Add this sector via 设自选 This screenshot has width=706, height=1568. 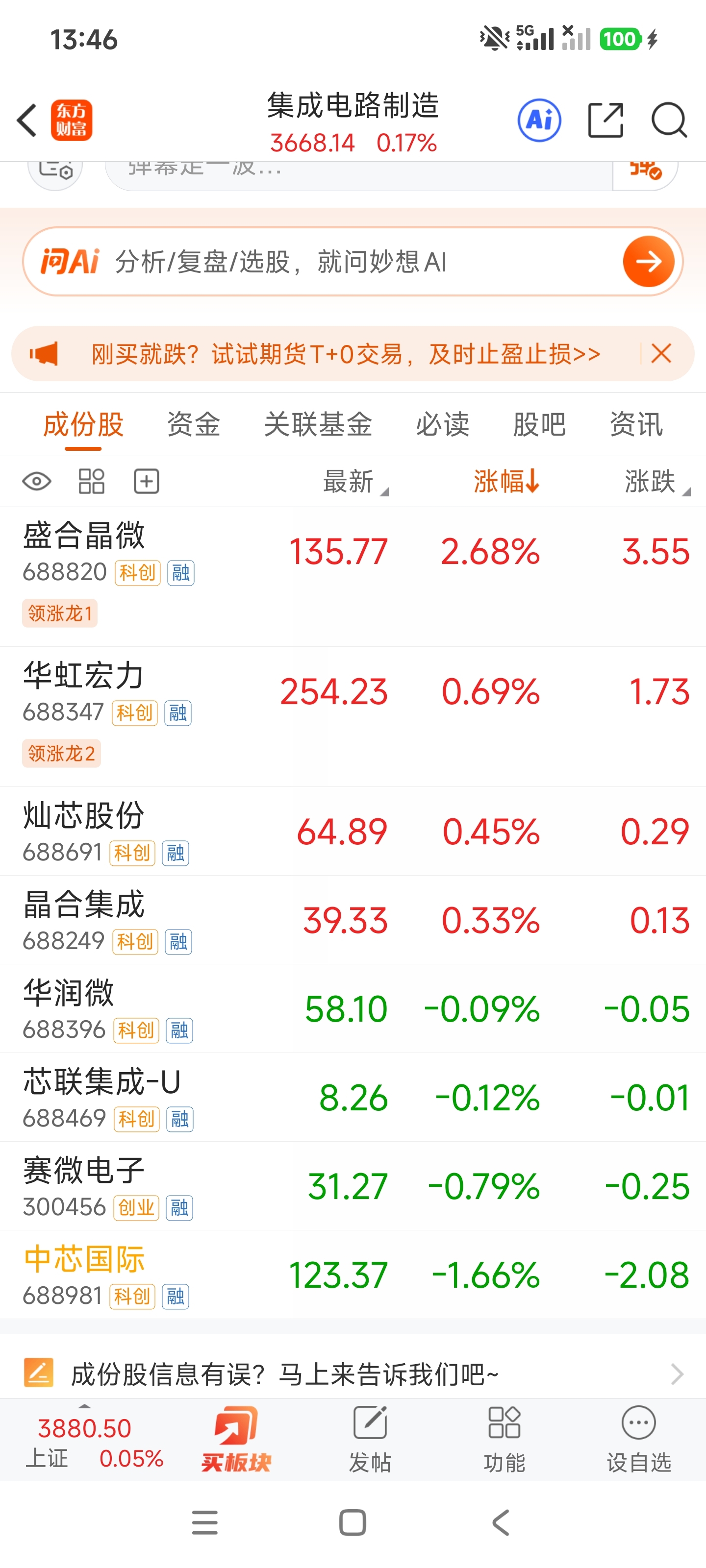pyautogui.click(x=638, y=1439)
